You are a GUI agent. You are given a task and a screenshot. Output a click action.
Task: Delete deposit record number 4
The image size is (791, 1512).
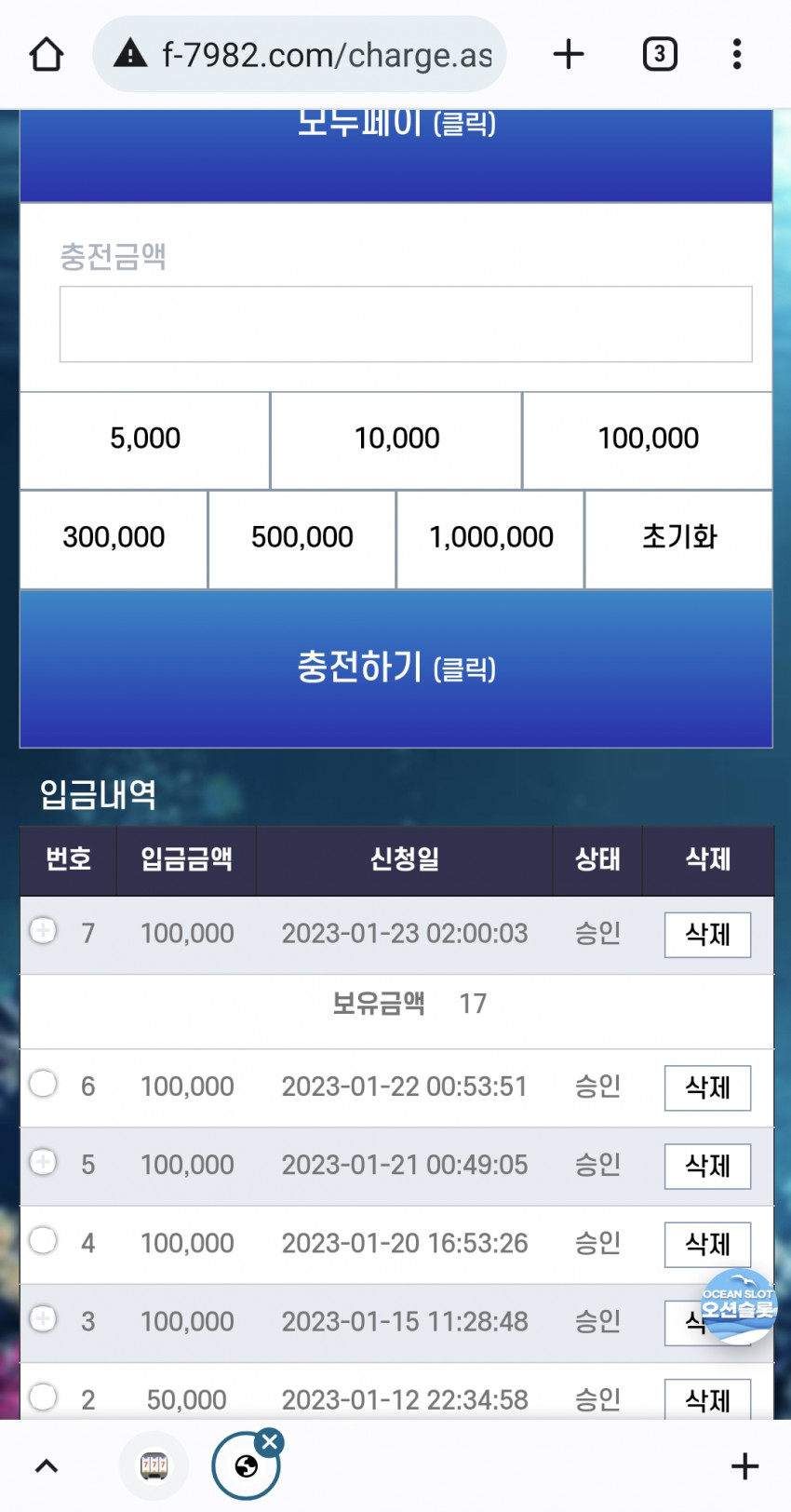click(707, 1244)
